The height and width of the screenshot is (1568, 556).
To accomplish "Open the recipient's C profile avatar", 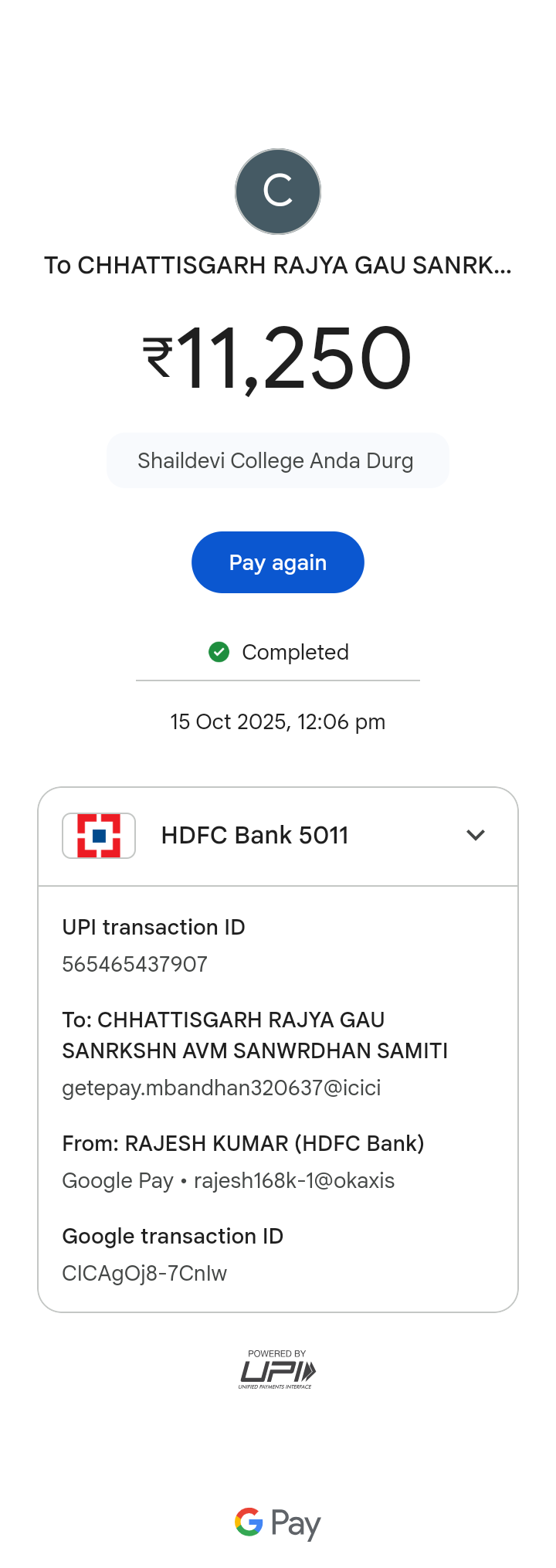I will click(x=278, y=192).
